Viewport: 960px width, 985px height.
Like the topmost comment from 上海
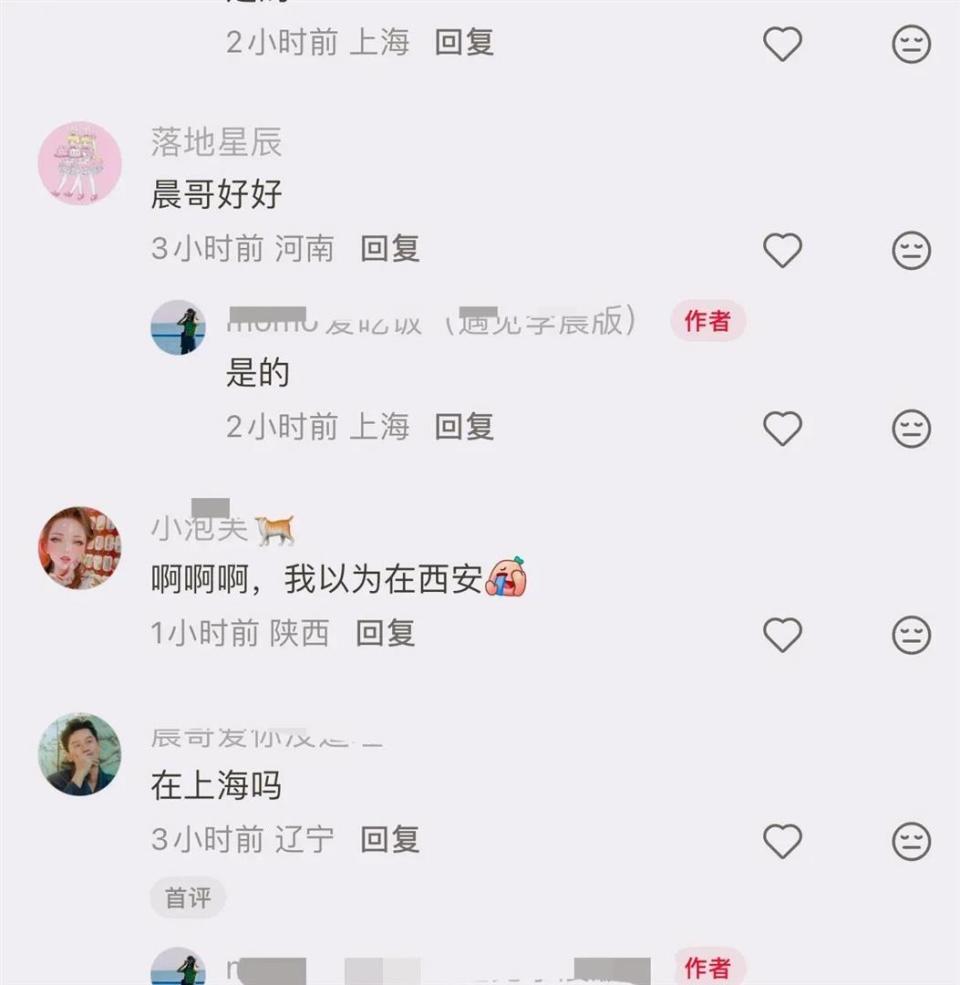(x=783, y=43)
